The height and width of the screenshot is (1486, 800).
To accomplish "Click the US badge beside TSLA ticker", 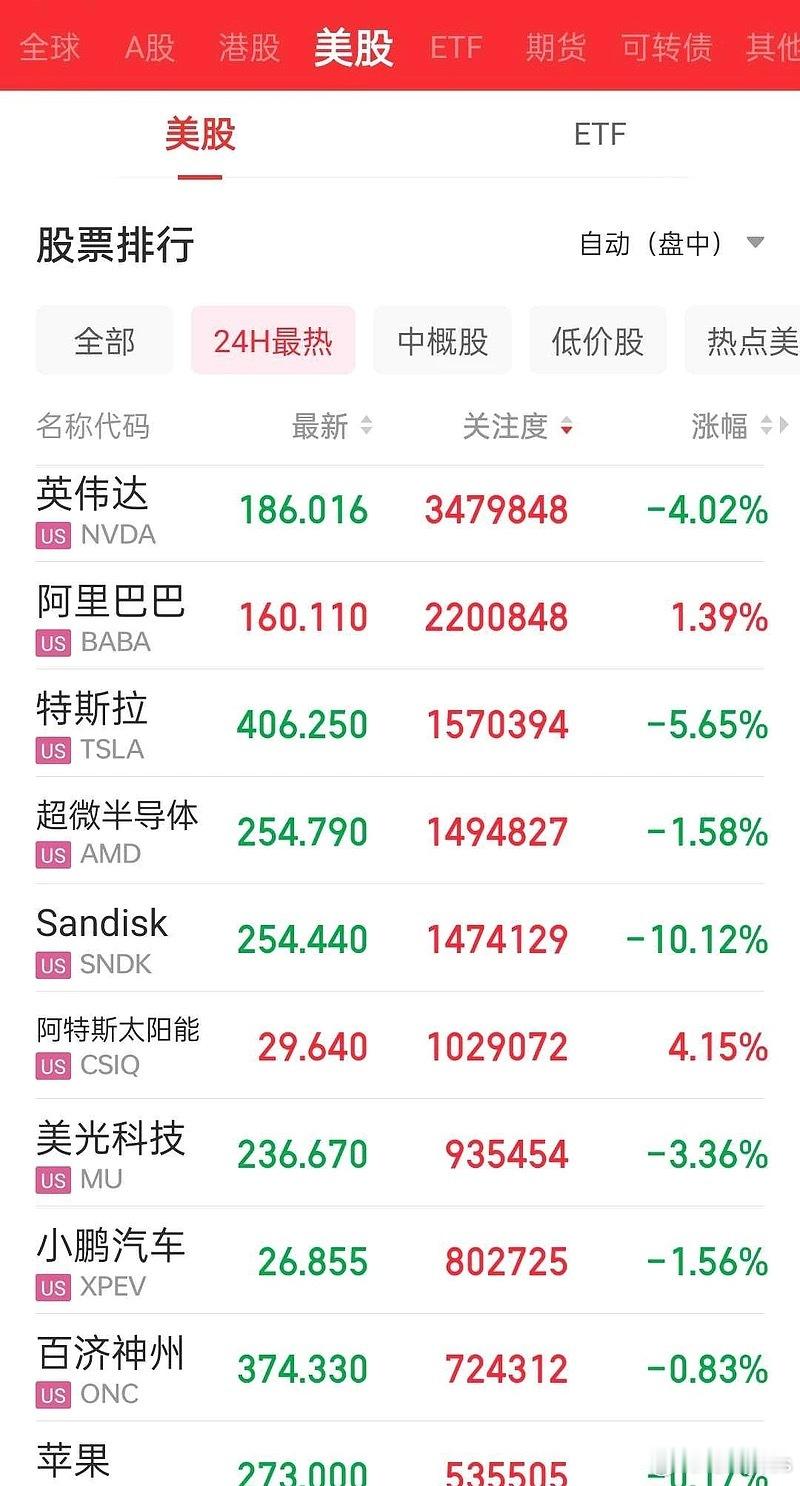I will point(51,751).
